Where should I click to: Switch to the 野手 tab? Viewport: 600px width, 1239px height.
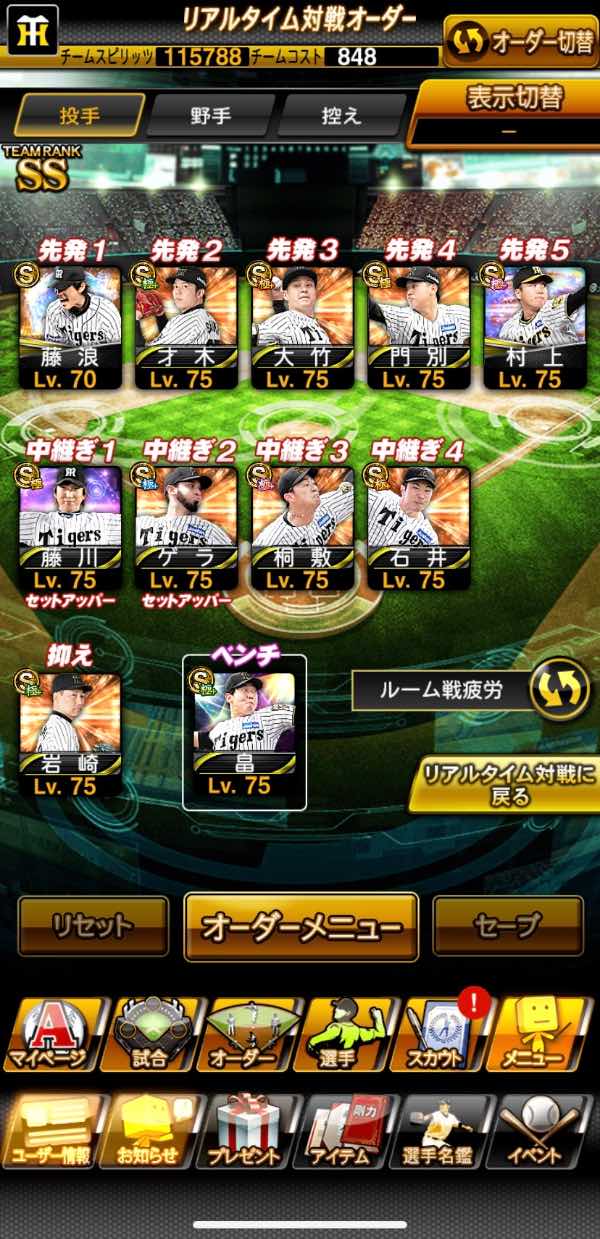211,115
